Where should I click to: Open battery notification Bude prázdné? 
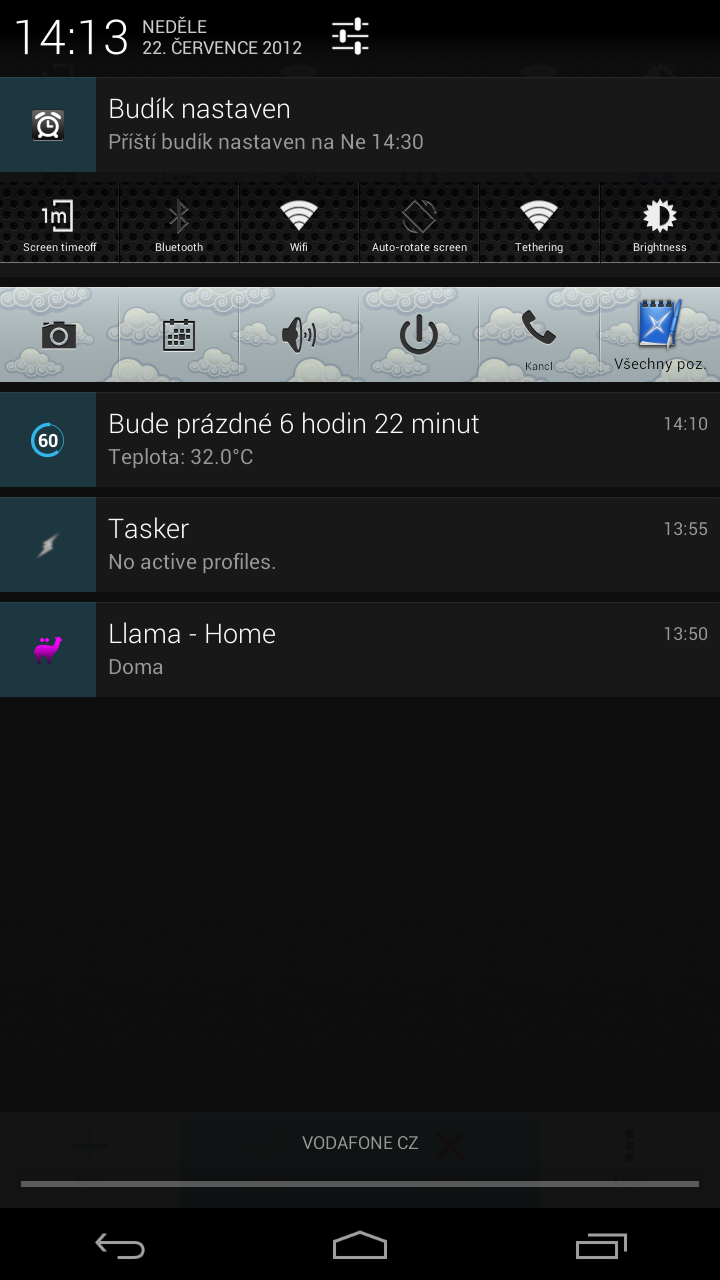pyautogui.click(x=360, y=440)
